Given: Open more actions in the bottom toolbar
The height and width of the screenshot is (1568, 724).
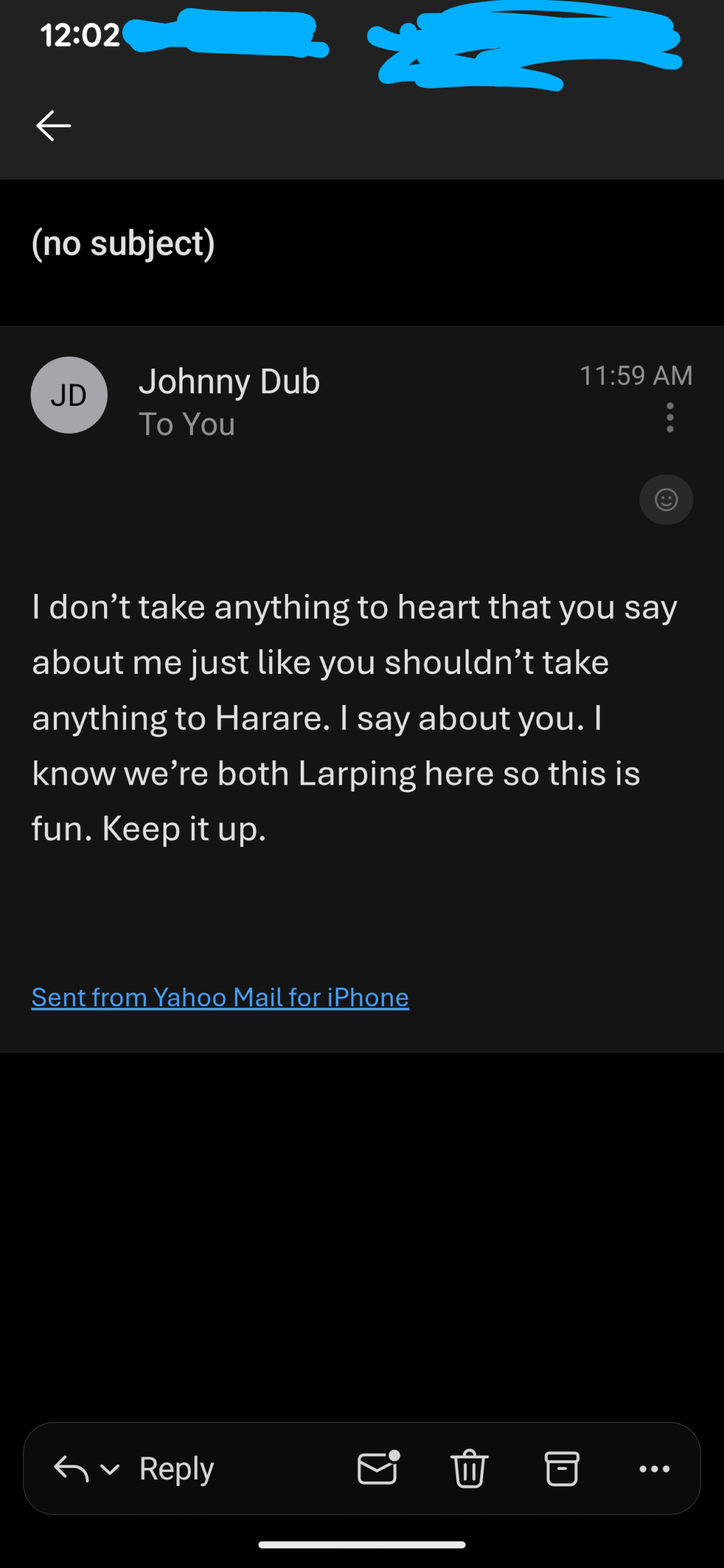Looking at the screenshot, I should click(x=654, y=1469).
